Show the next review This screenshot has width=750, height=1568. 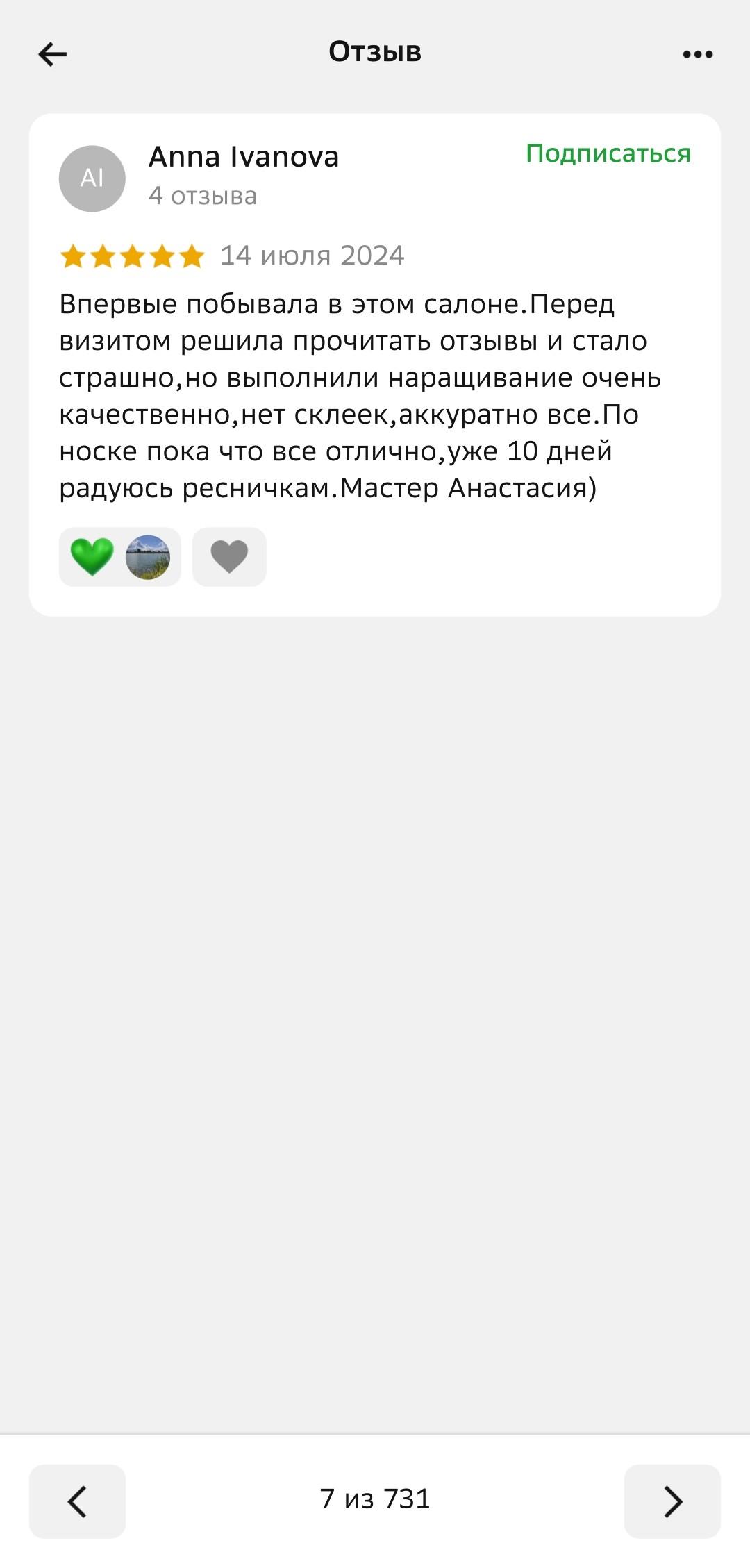tap(672, 1501)
